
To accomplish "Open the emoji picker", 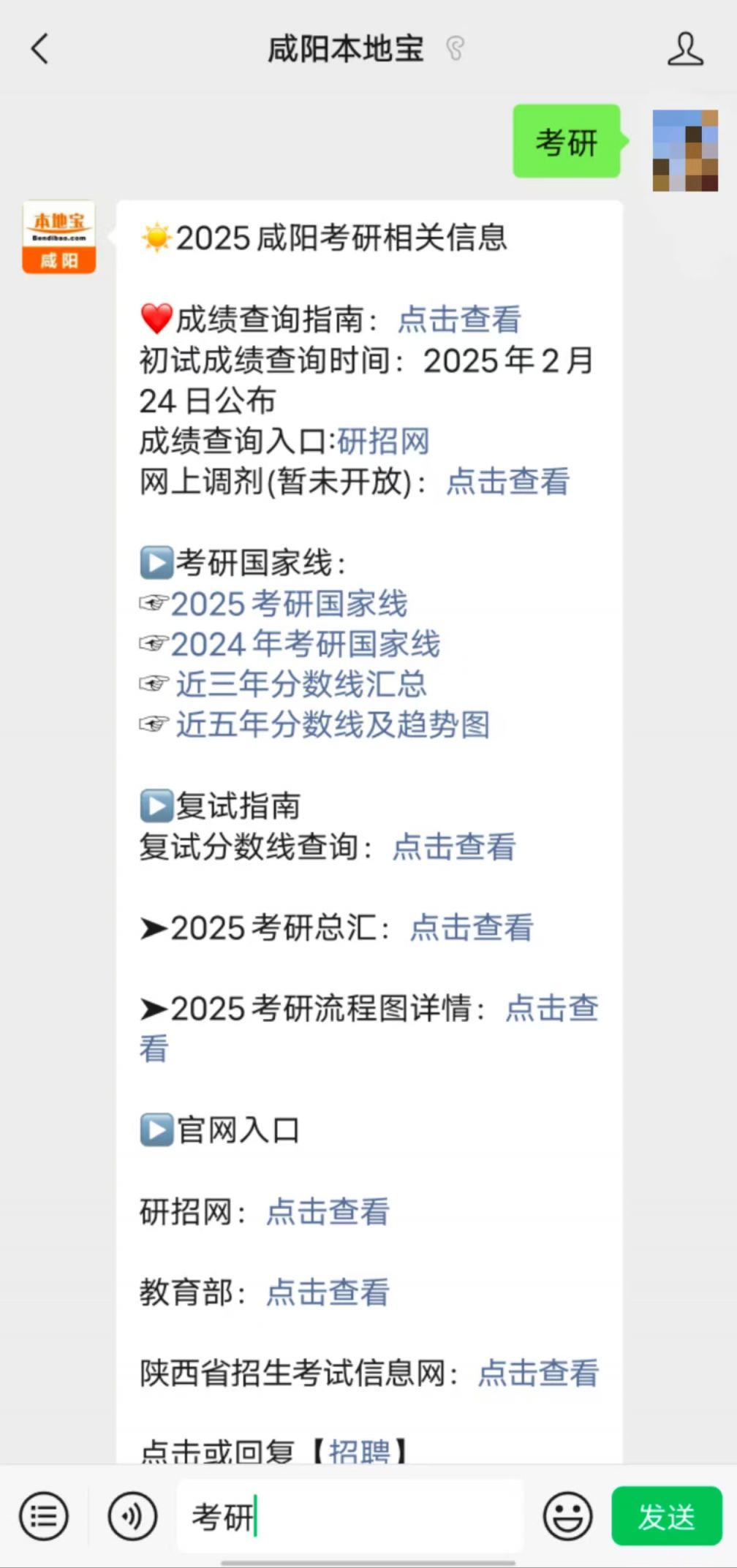I will (567, 1516).
